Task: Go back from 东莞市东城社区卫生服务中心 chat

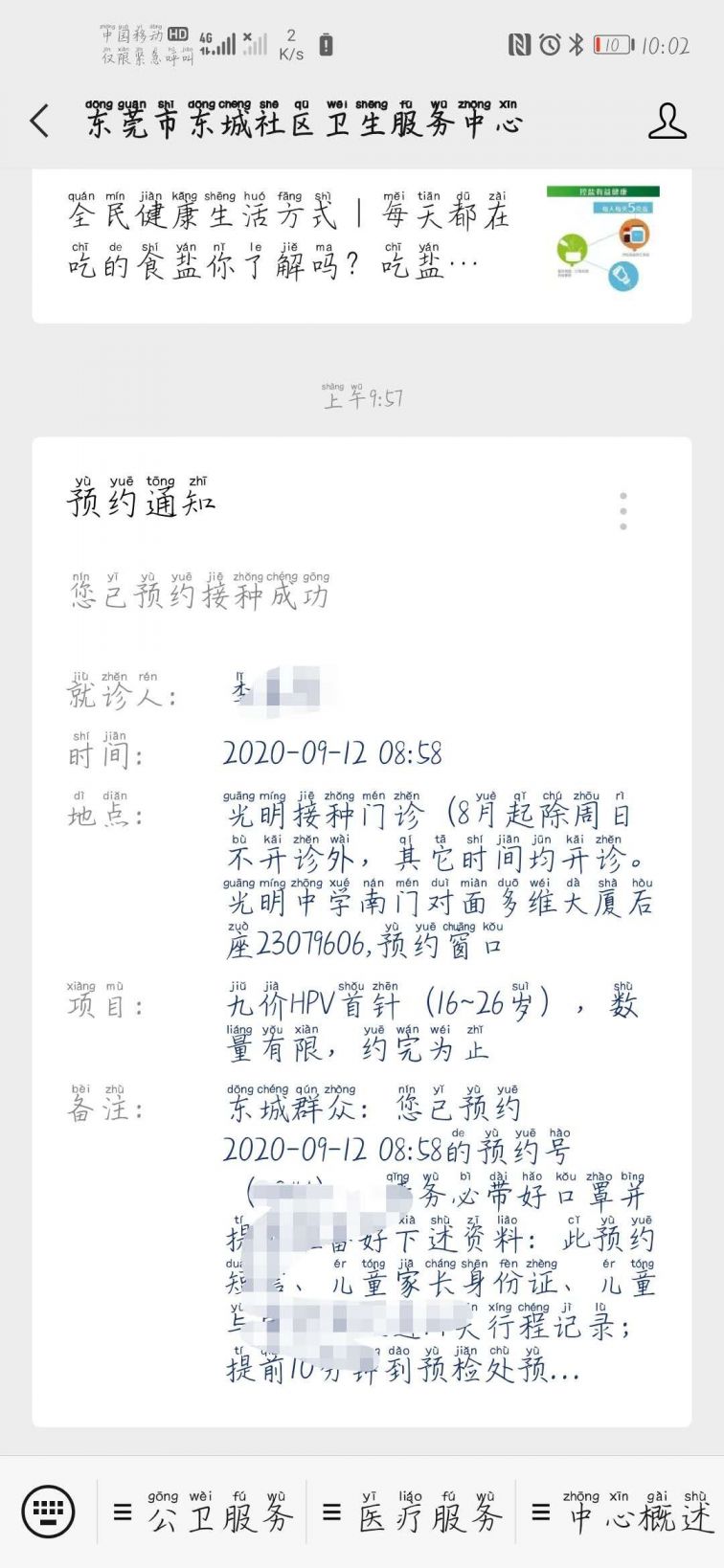Action: [40, 122]
